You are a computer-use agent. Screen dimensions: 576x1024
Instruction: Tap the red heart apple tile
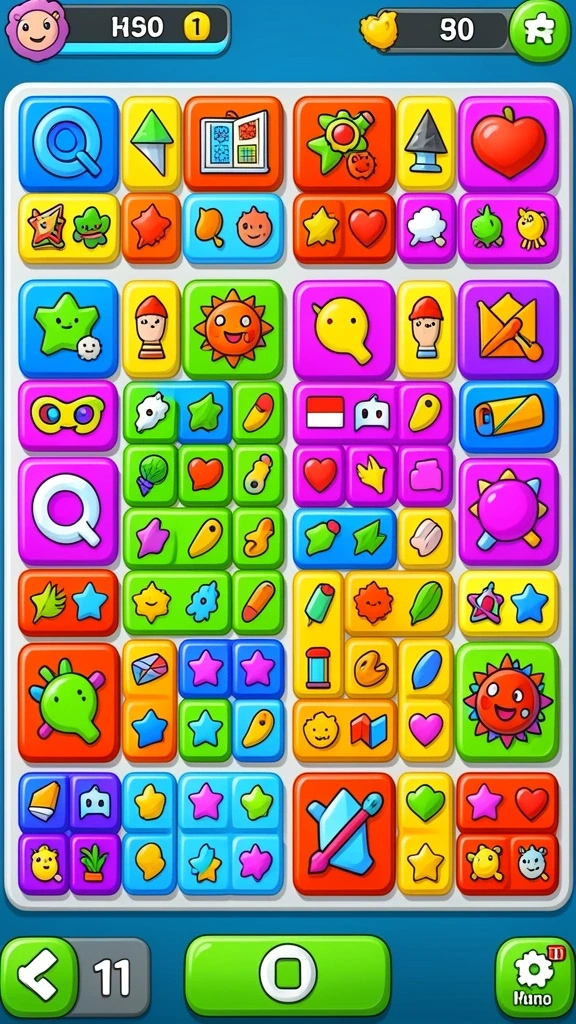tap(509, 143)
